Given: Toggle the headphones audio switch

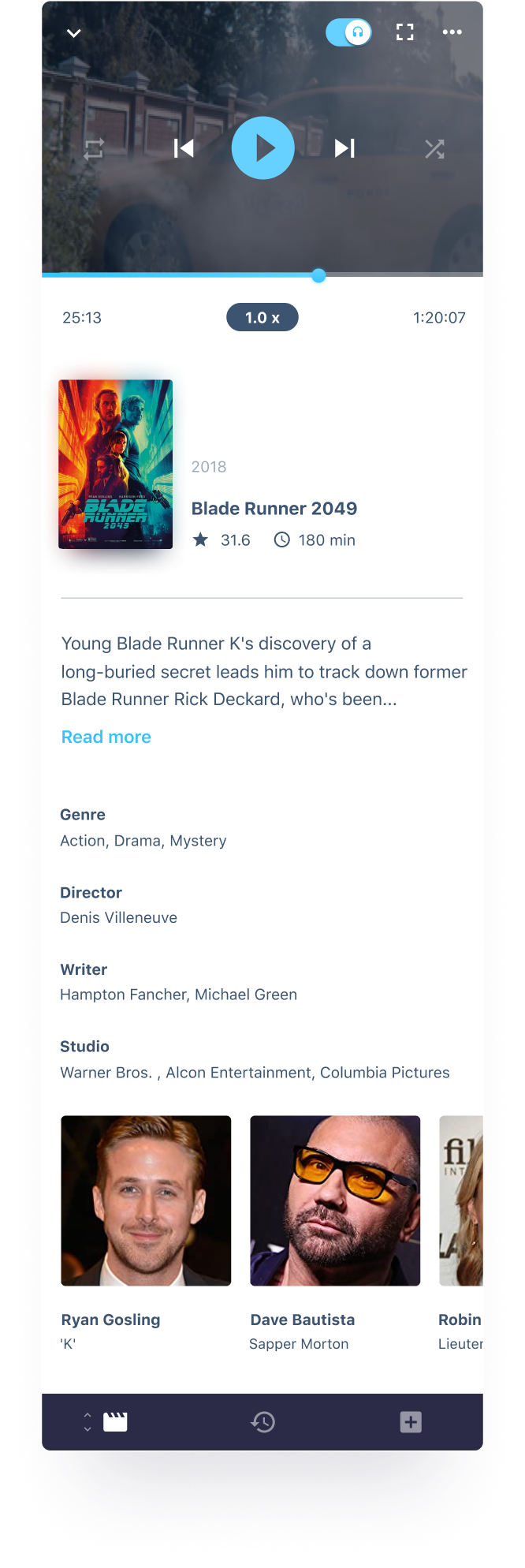Looking at the screenshot, I should (x=348, y=32).
